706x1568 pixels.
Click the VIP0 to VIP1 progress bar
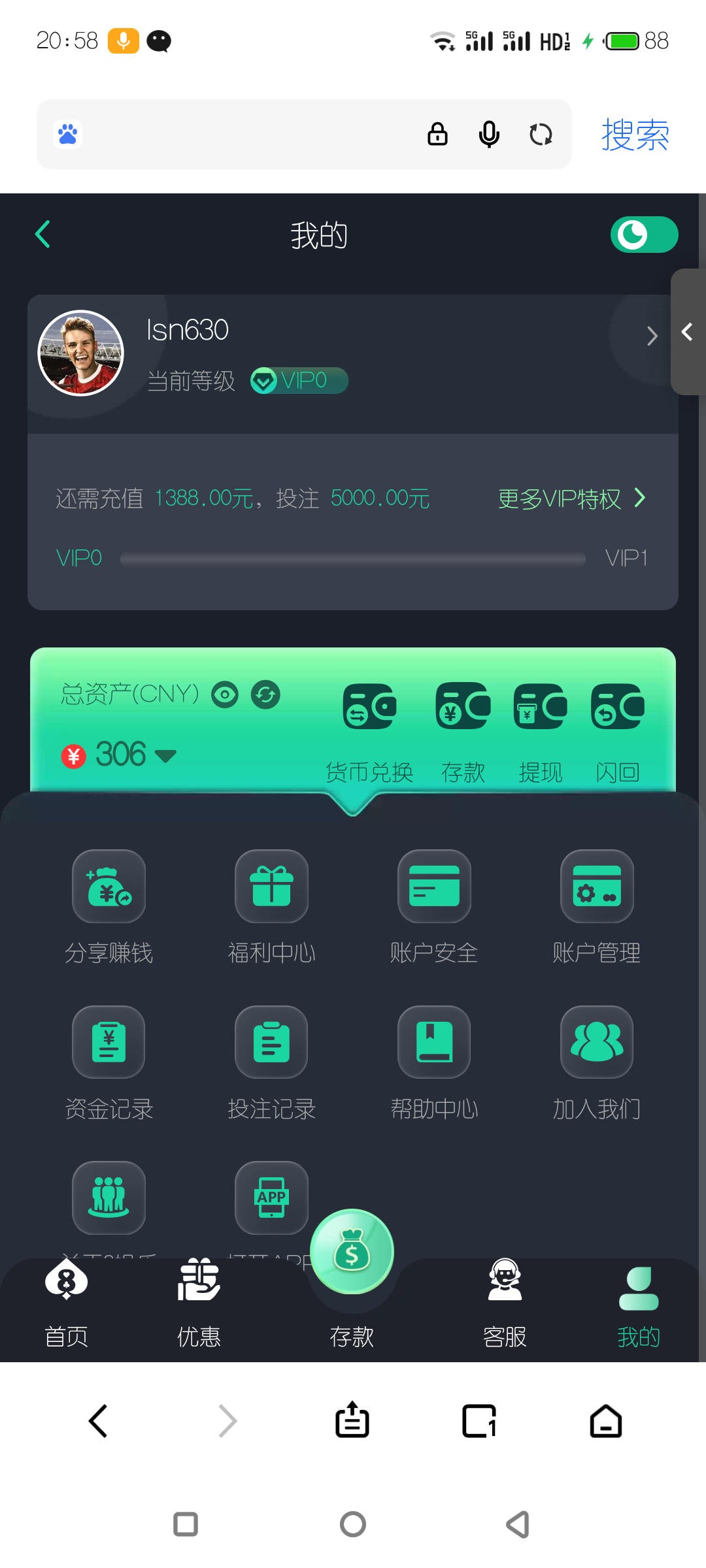pos(352,559)
